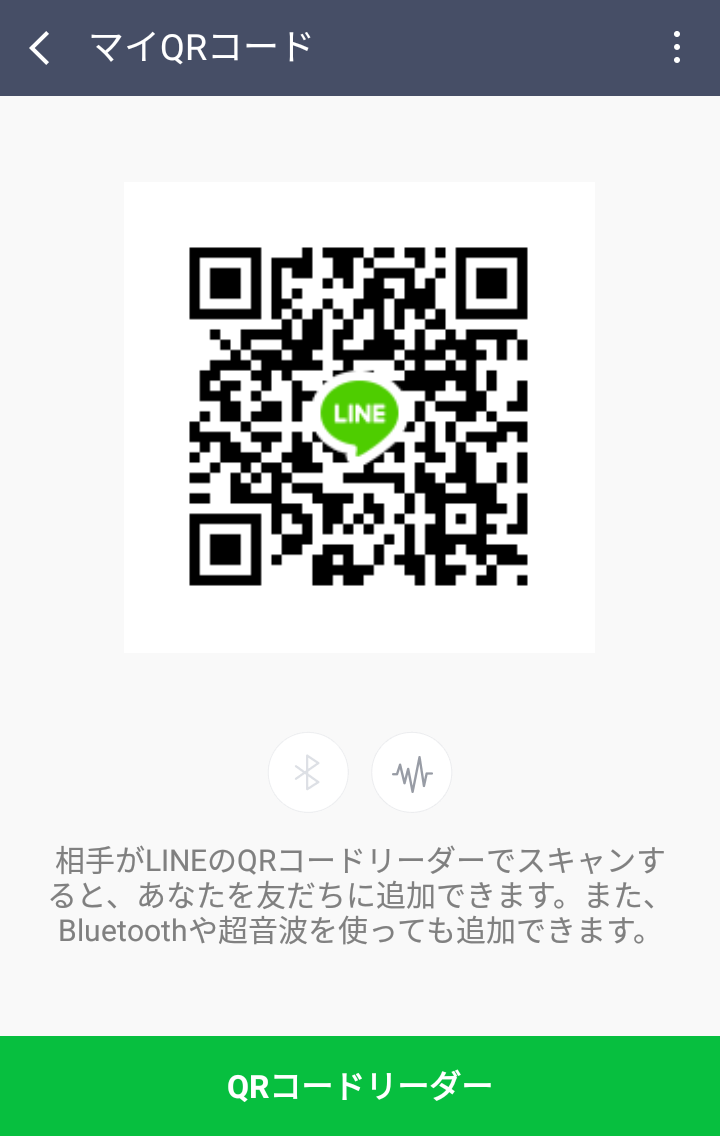Open the three-dot overflow menu

[677, 48]
